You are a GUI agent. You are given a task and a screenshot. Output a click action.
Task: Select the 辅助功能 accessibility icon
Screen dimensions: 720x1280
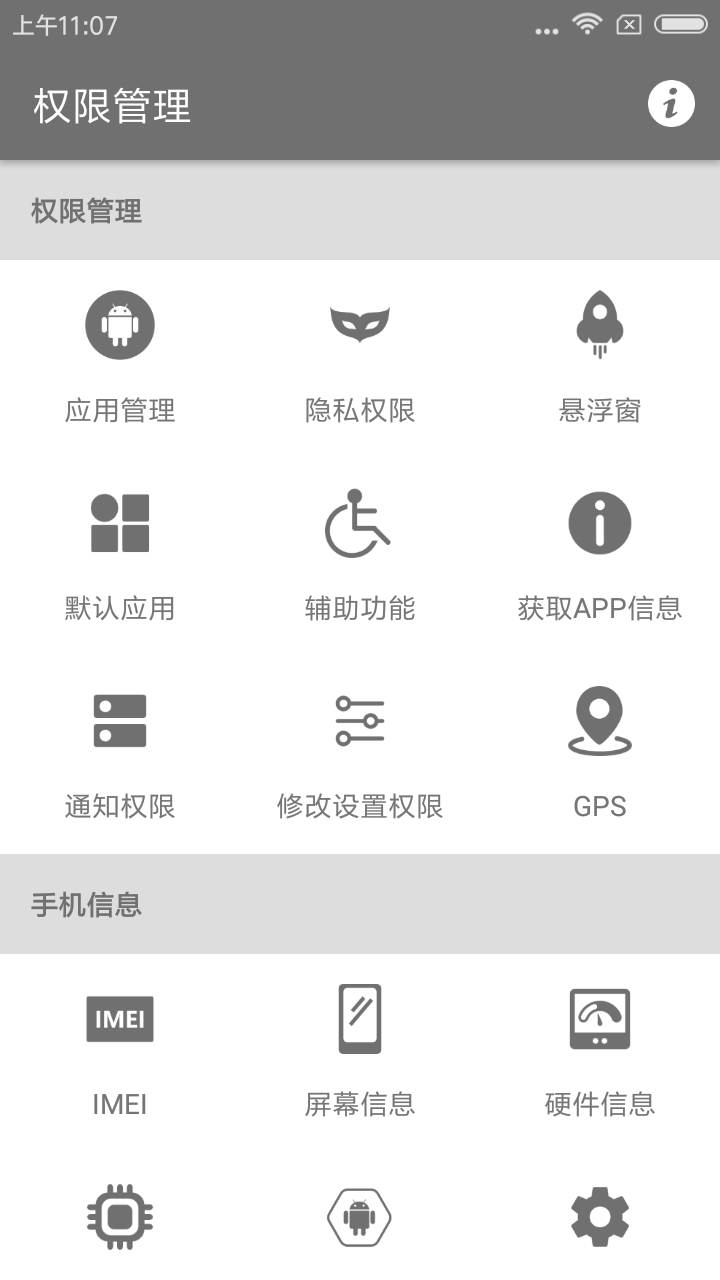tap(360, 522)
